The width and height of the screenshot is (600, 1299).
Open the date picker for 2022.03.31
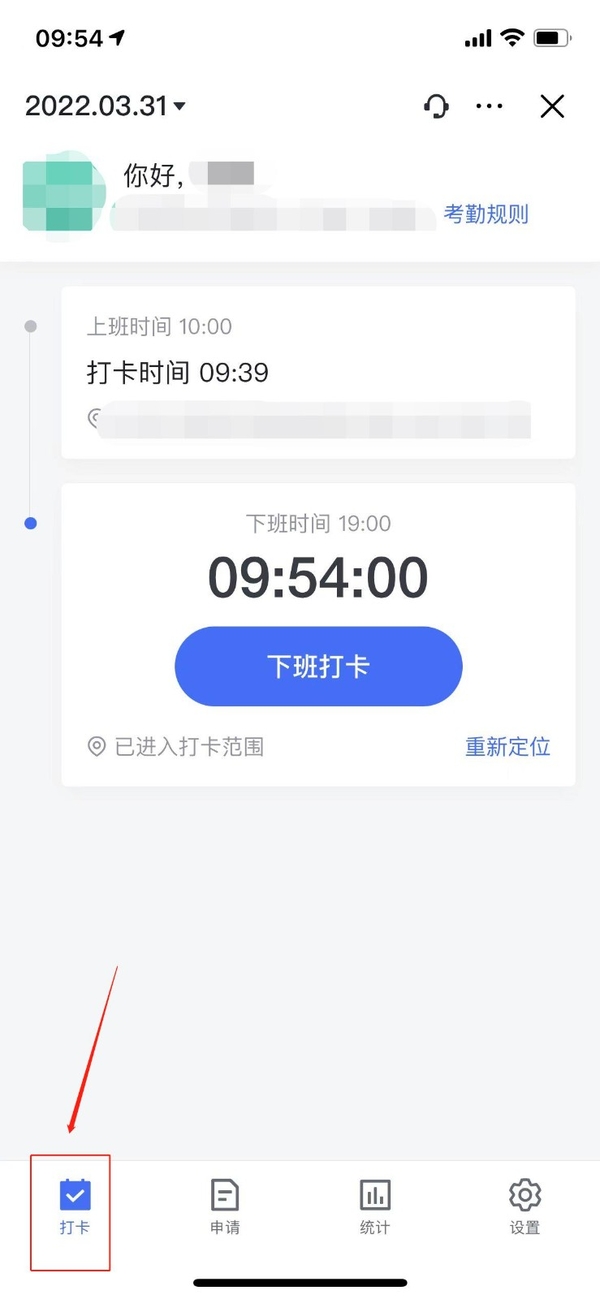(105, 107)
